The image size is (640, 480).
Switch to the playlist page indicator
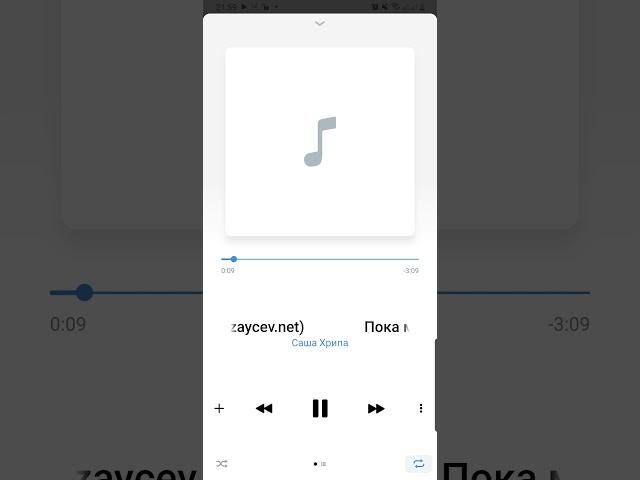click(324, 464)
